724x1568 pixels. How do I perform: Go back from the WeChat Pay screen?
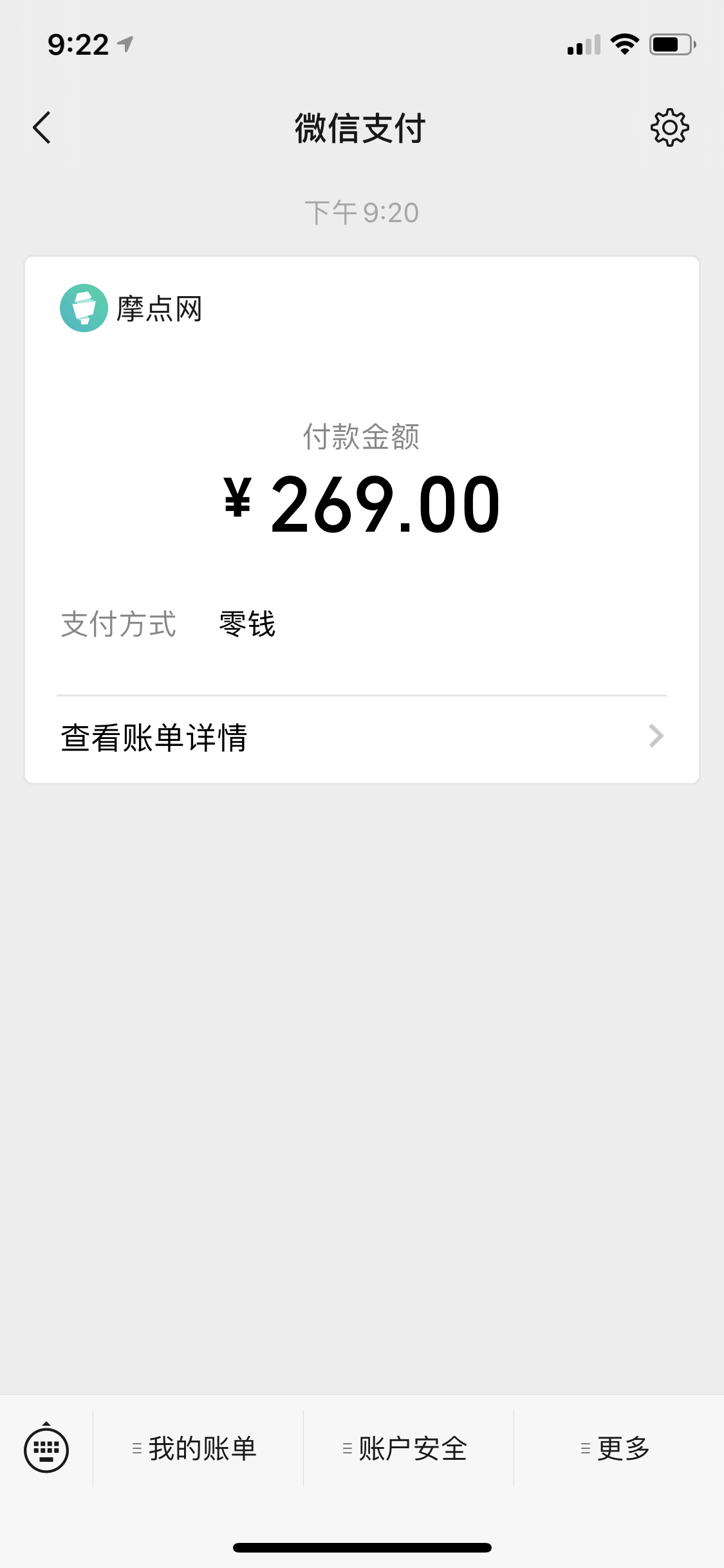(42, 127)
